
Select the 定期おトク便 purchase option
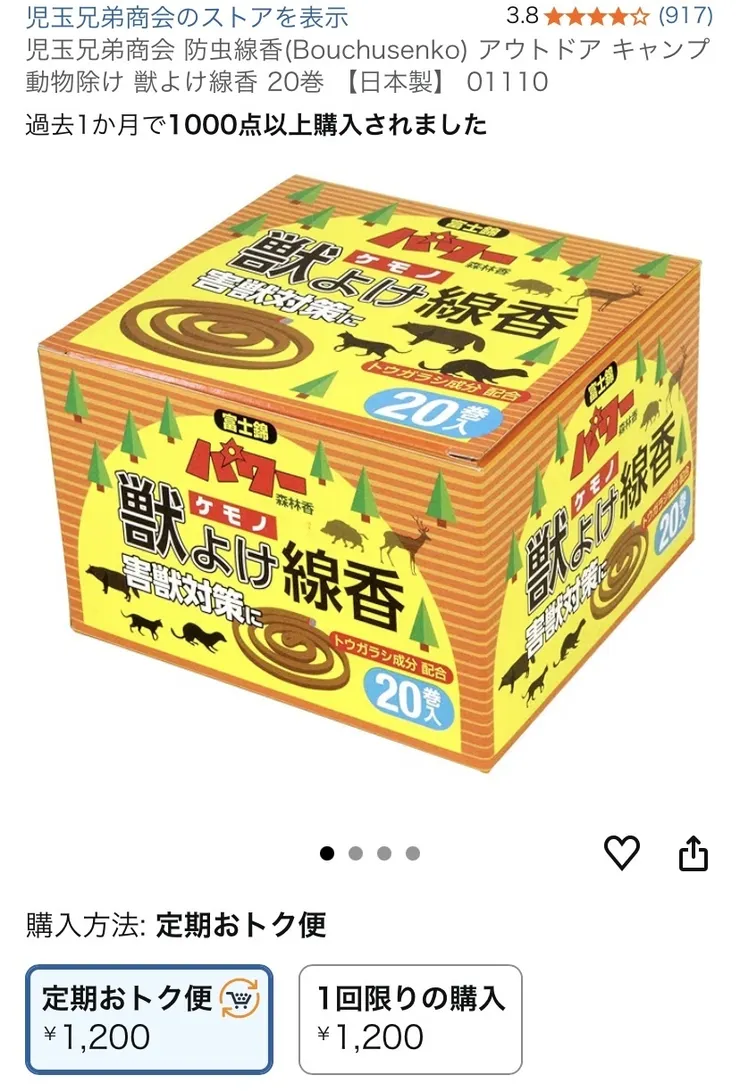[149, 1018]
